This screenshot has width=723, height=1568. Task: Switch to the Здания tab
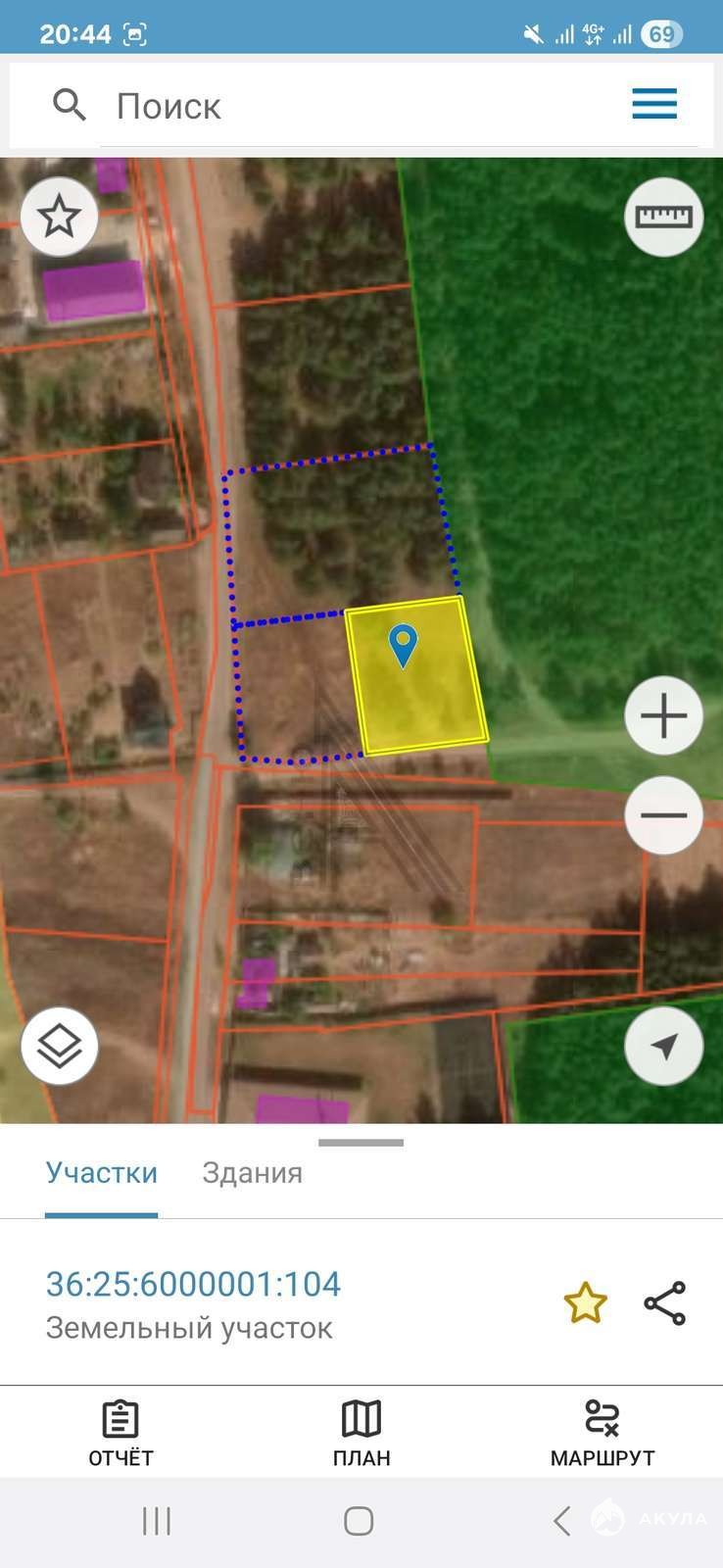pyautogui.click(x=252, y=1173)
